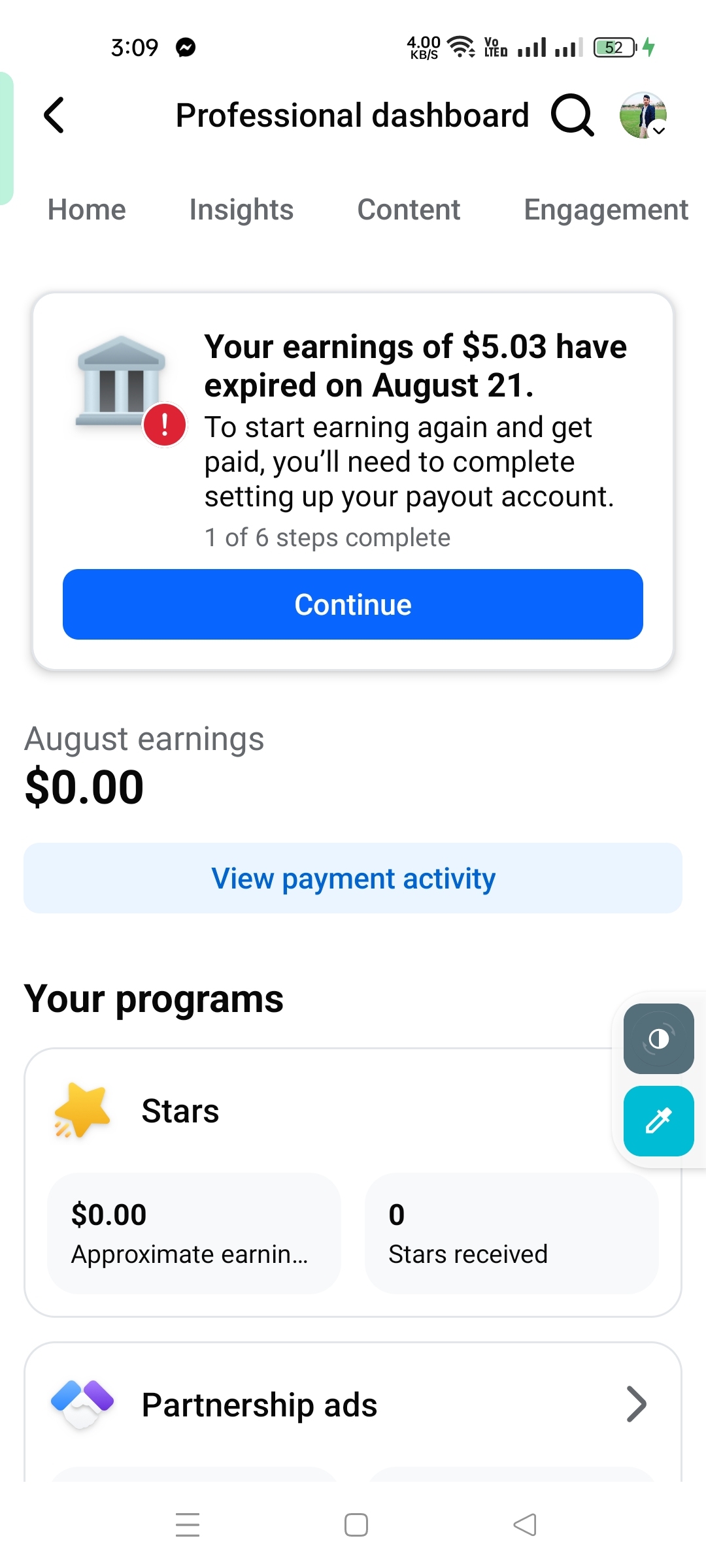Go to the system home screen
The height and width of the screenshot is (1568, 706).
click(356, 1525)
